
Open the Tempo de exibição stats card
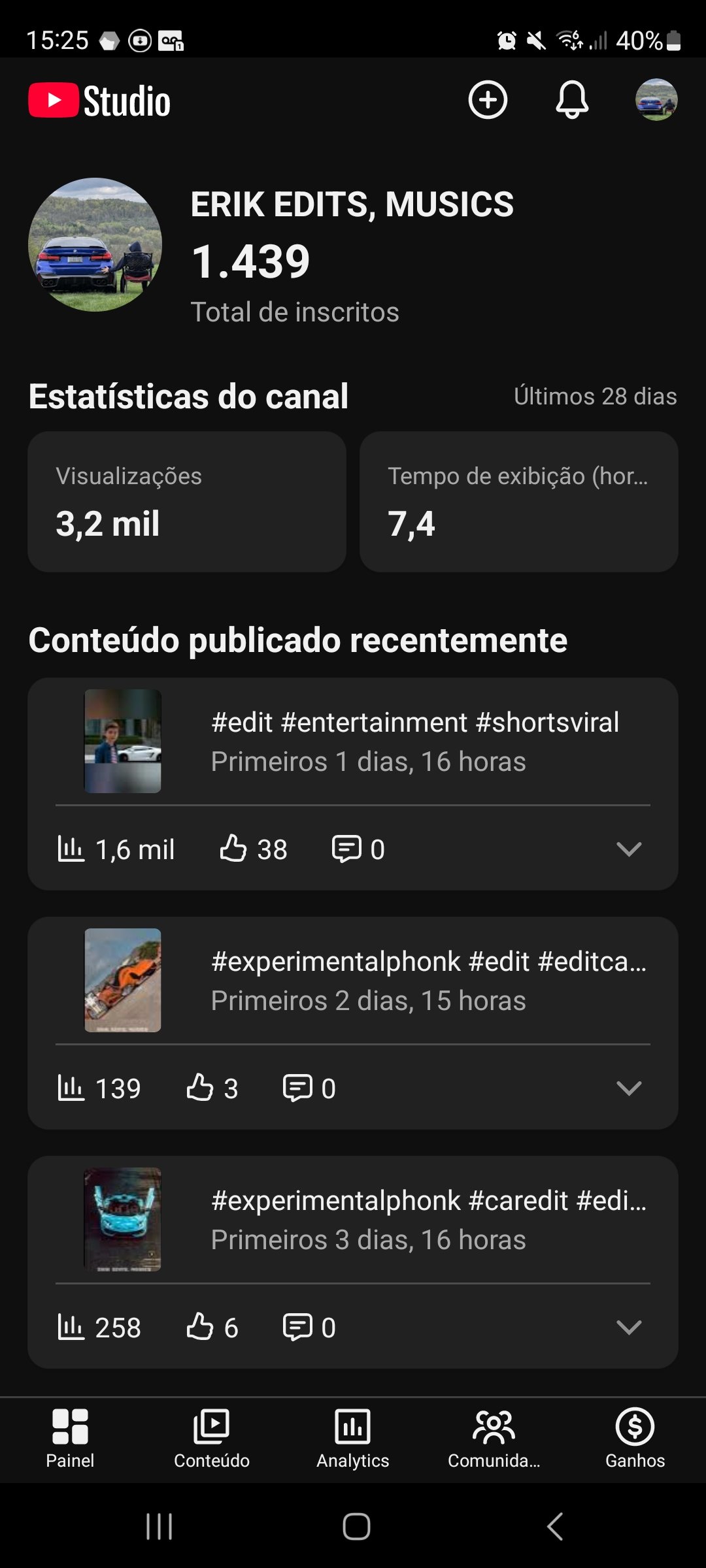coord(518,502)
